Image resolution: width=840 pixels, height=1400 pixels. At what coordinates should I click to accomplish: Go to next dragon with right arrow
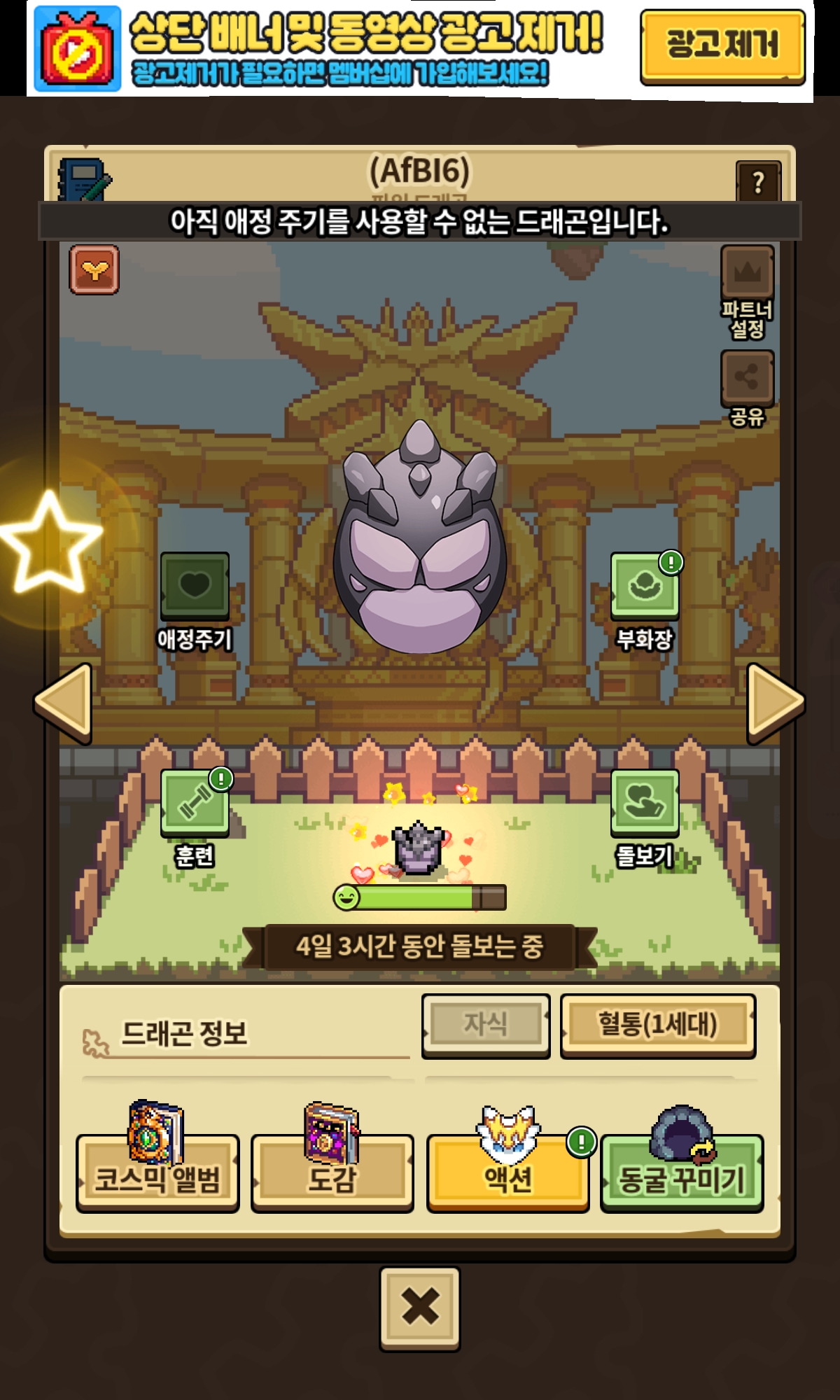[776, 703]
